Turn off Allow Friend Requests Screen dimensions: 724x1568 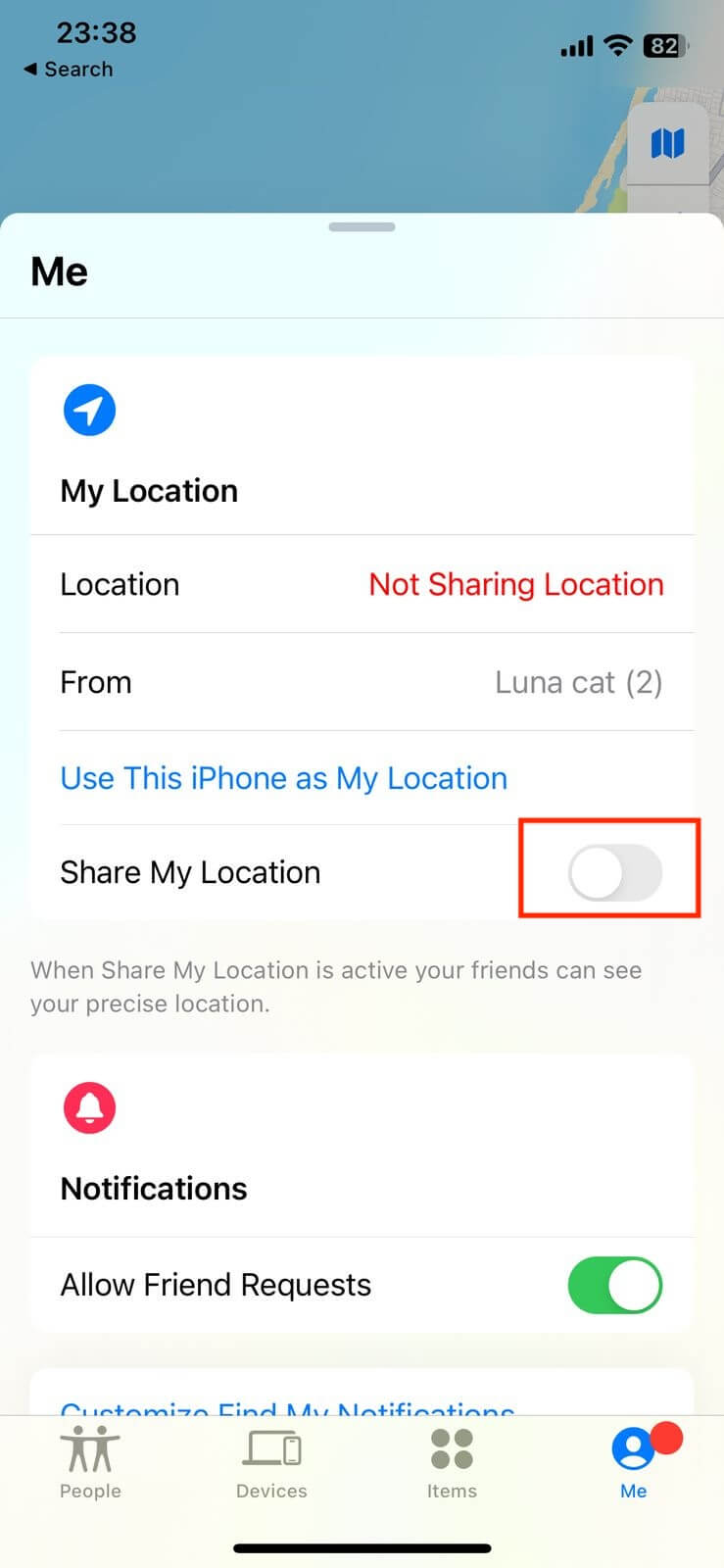[x=615, y=1285]
